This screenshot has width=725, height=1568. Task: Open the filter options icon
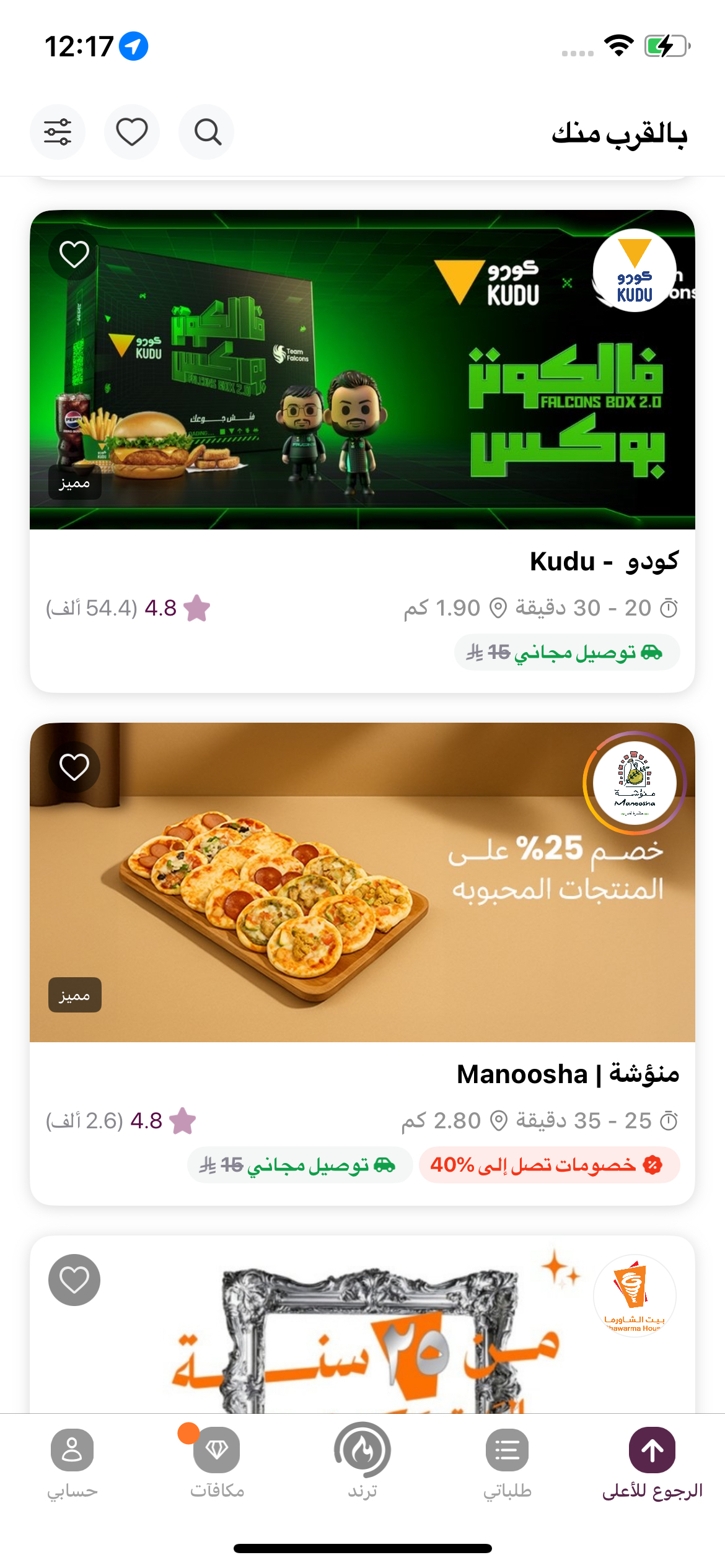coord(58,132)
